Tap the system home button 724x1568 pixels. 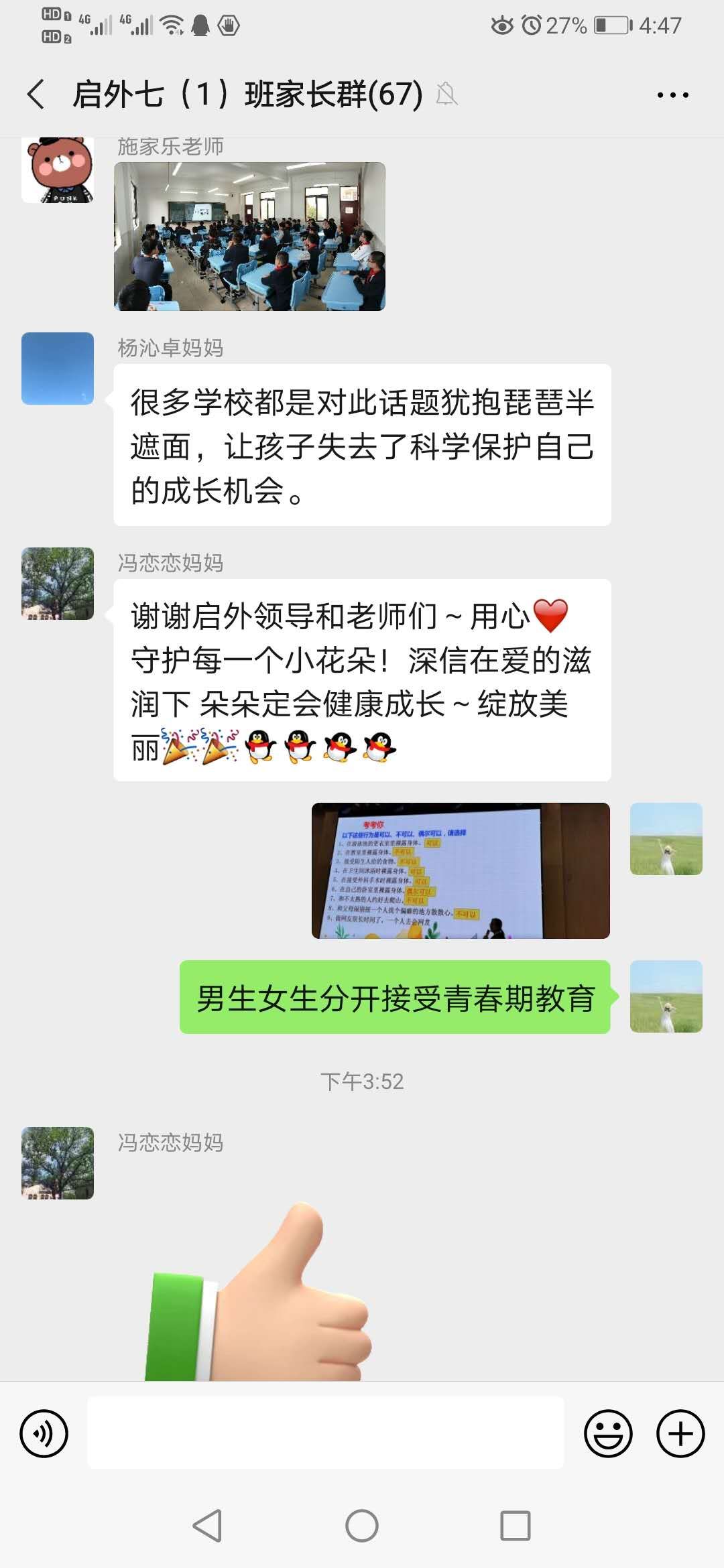362,1526
